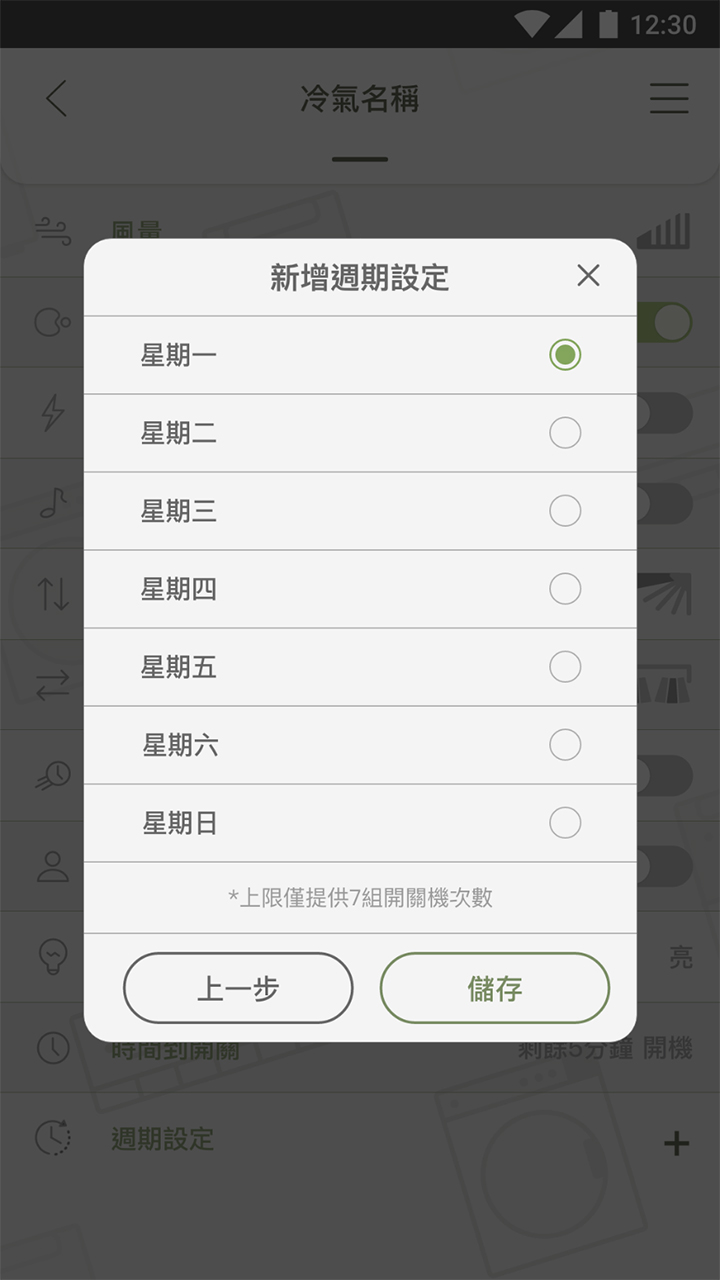Dismiss the dialog with the X
The height and width of the screenshot is (1280, 720).
(589, 276)
